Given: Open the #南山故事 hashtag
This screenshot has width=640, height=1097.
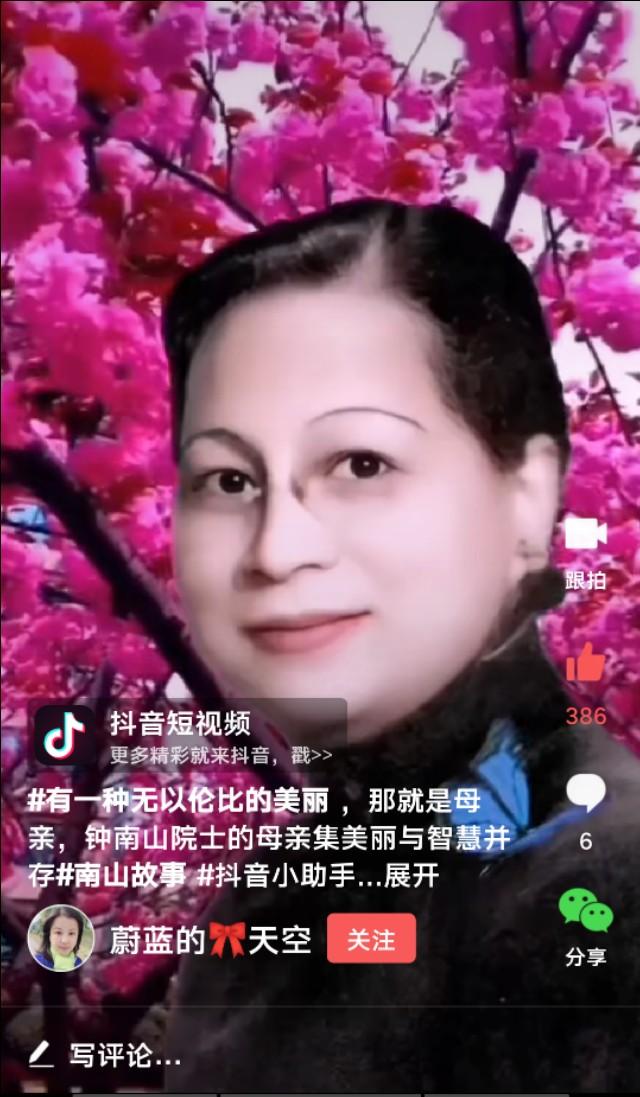Looking at the screenshot, I should pyautogui.click(x=121, y=876).
